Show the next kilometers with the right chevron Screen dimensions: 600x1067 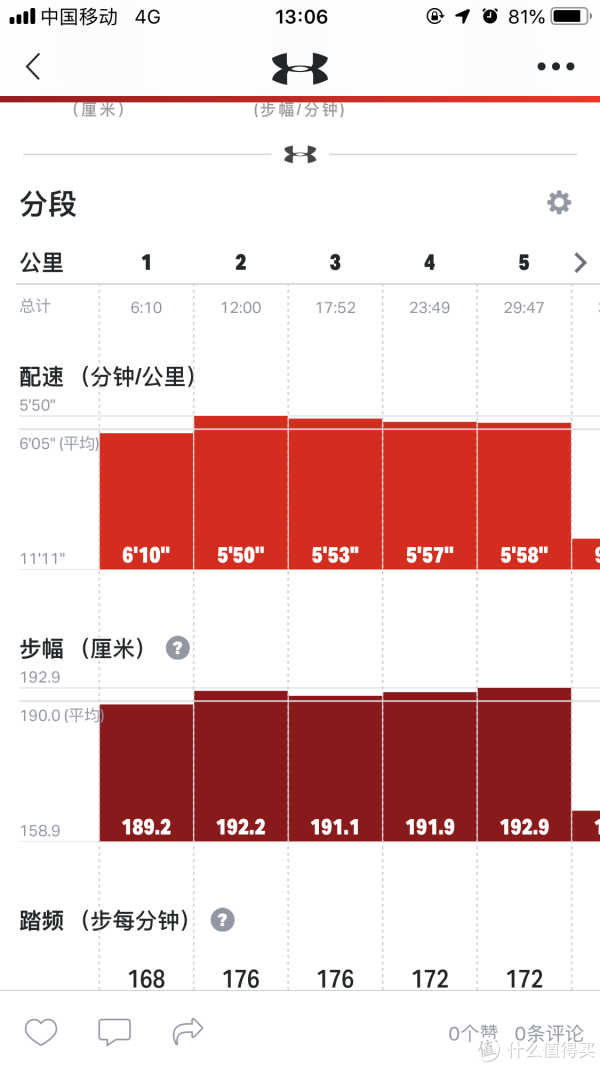580,263
